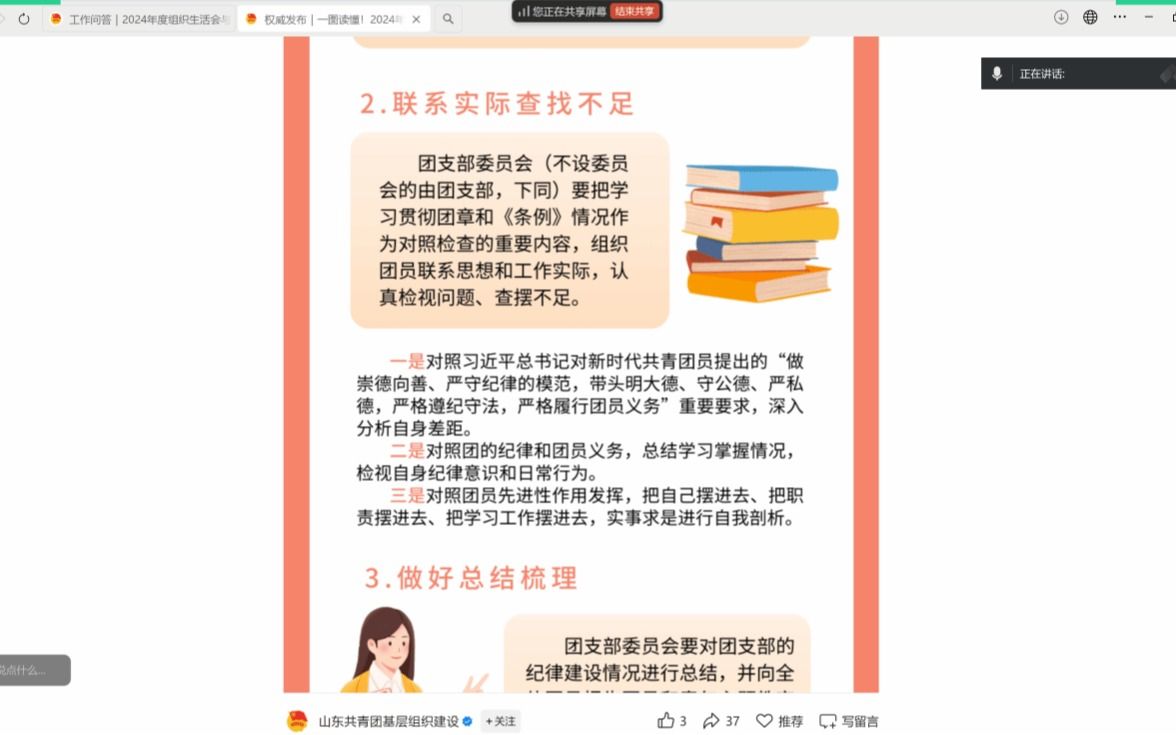1176x735 pixels.
Task: Open the globe browser icon
Action: pyautogui.click(x=1090, y=17)
